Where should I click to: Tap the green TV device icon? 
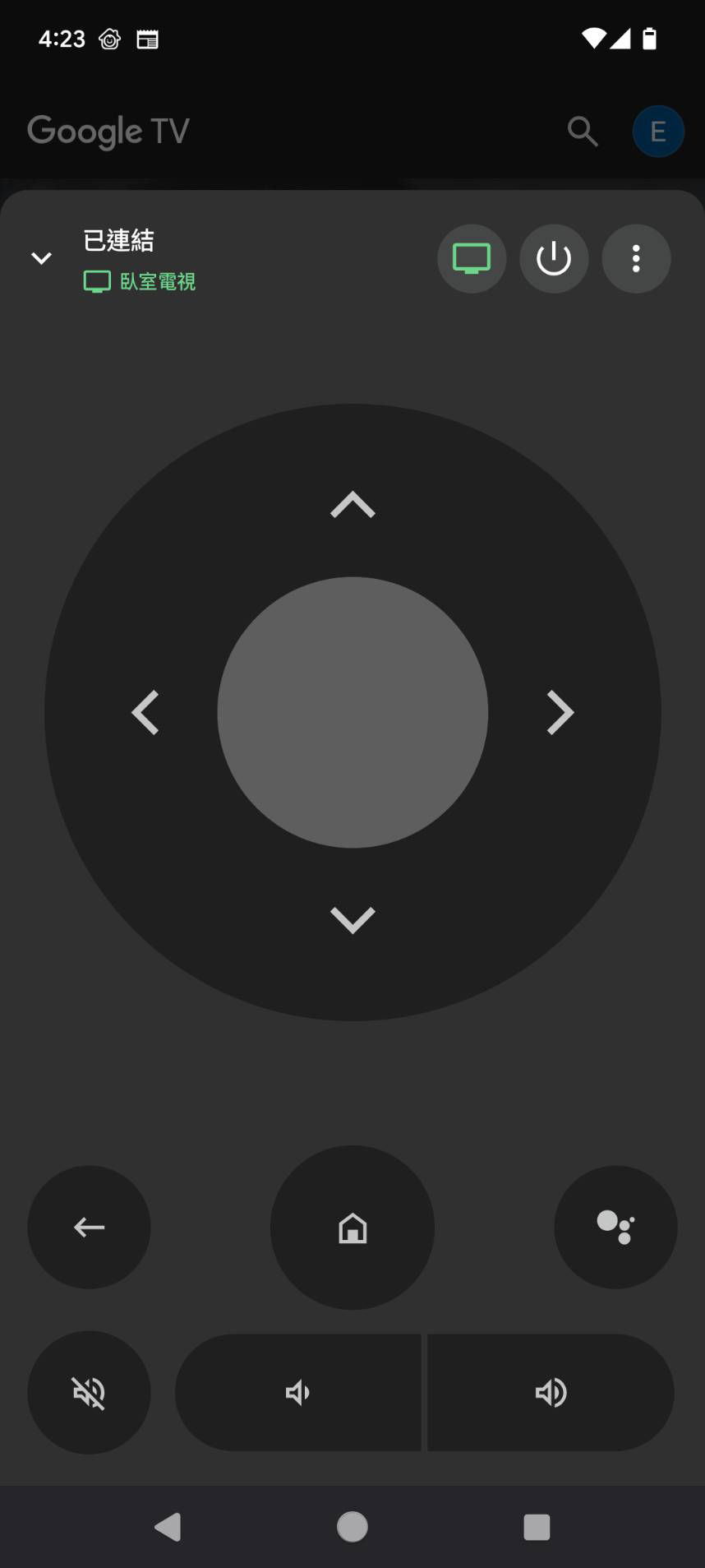pos(472,259)
